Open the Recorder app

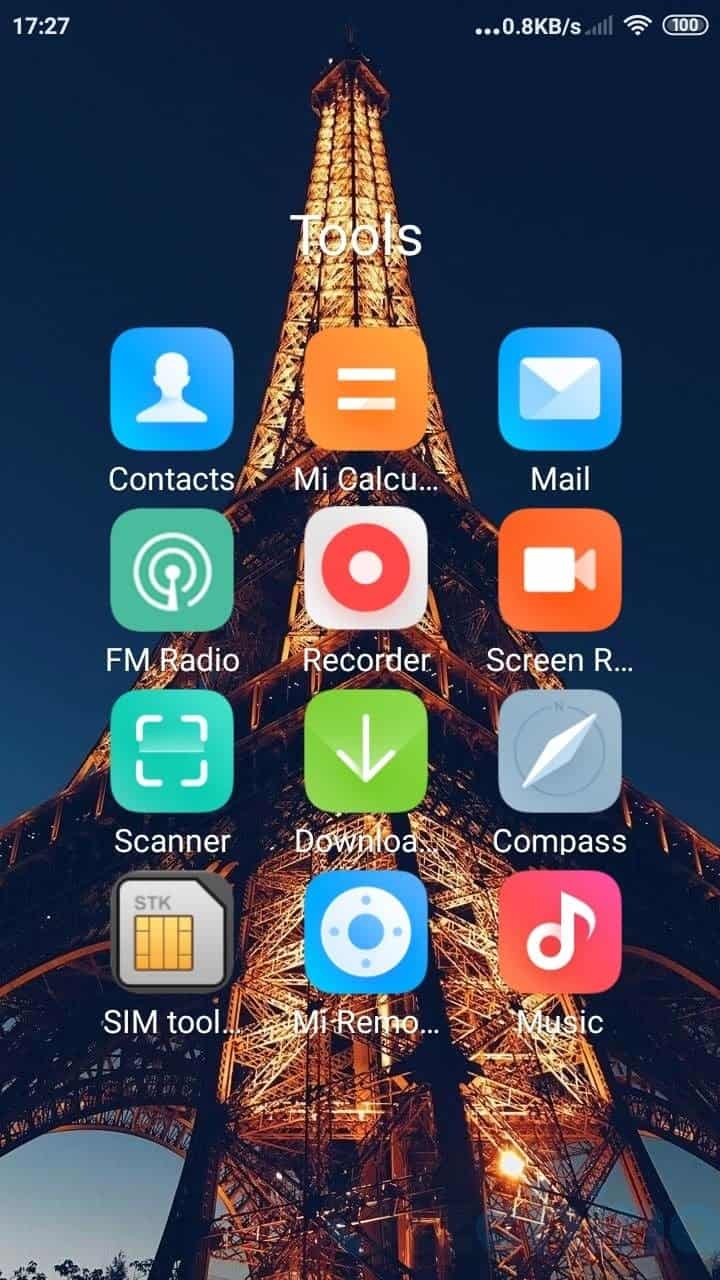pos(366,570)
